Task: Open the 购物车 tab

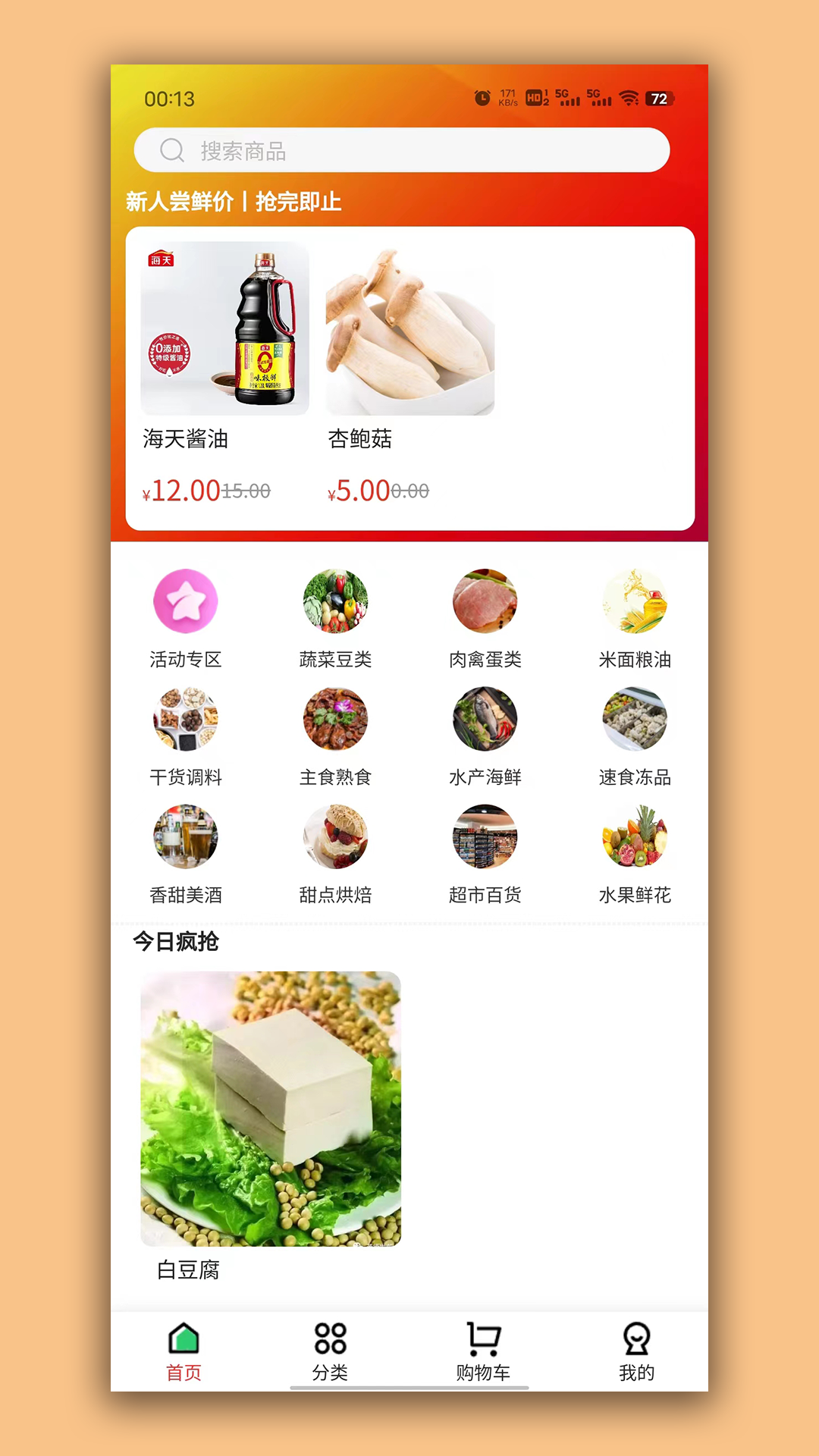Action: coord(483,1350)
